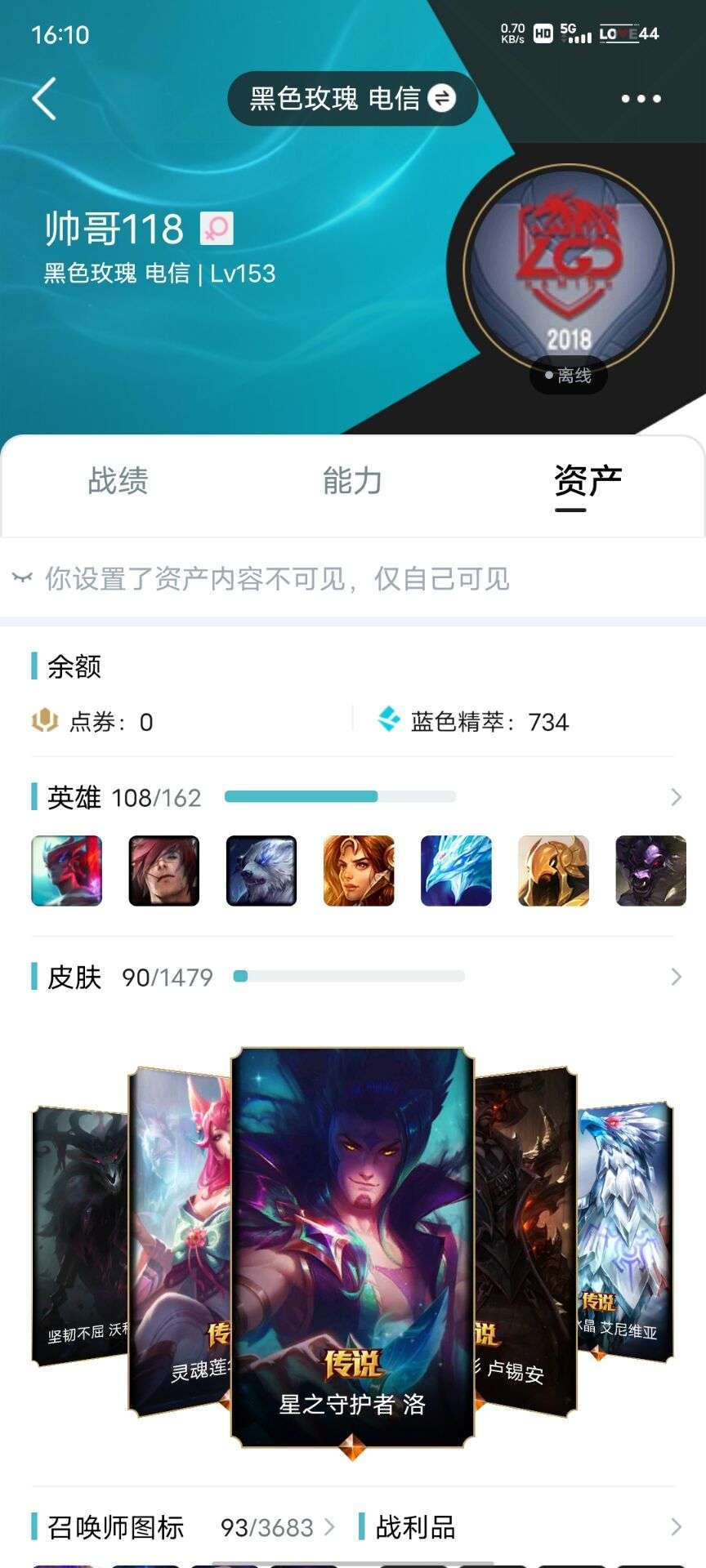
Task: Open the 坚韧不屈 skin card
Action: 80,1235
